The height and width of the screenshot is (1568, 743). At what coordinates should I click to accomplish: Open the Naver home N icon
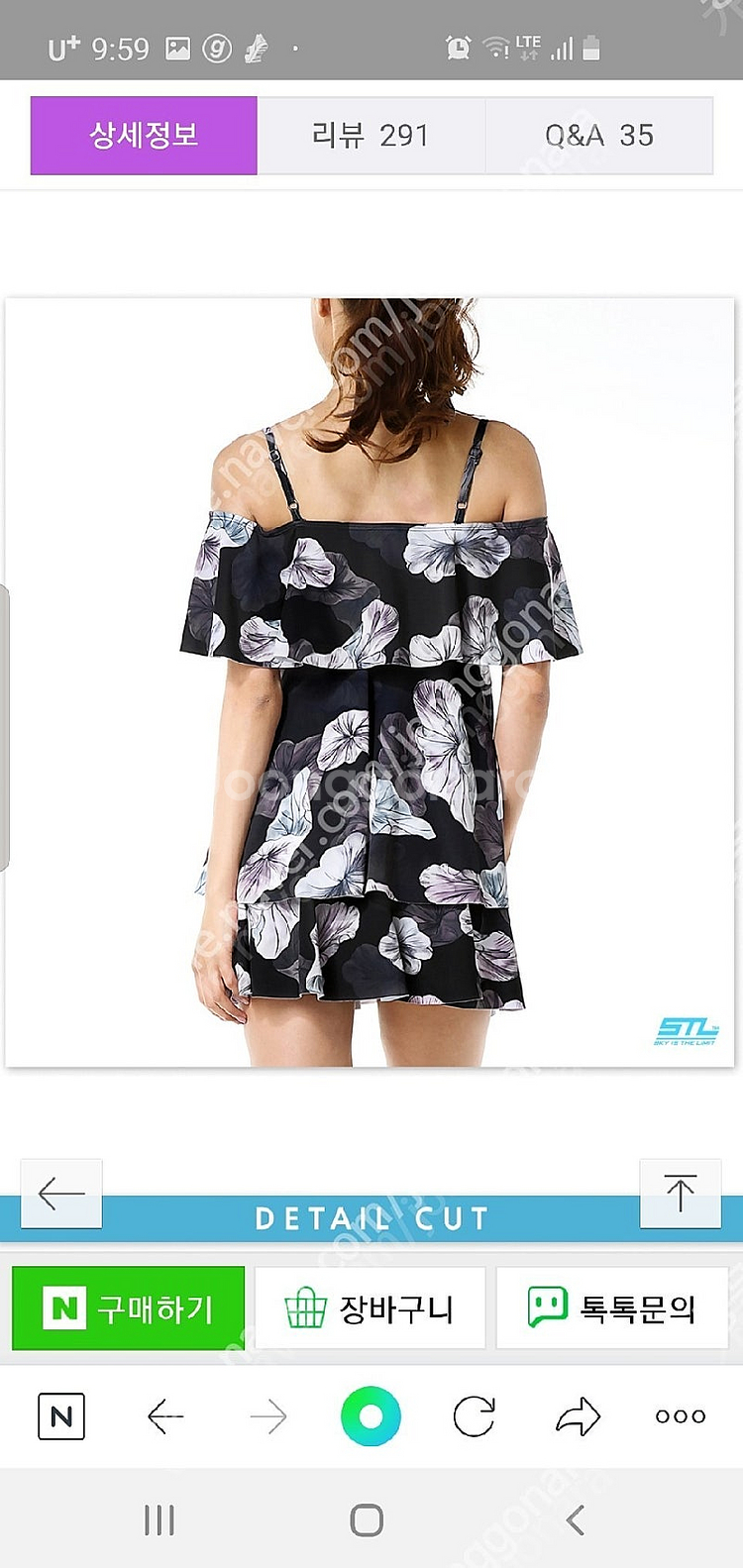click(61, 1416)
